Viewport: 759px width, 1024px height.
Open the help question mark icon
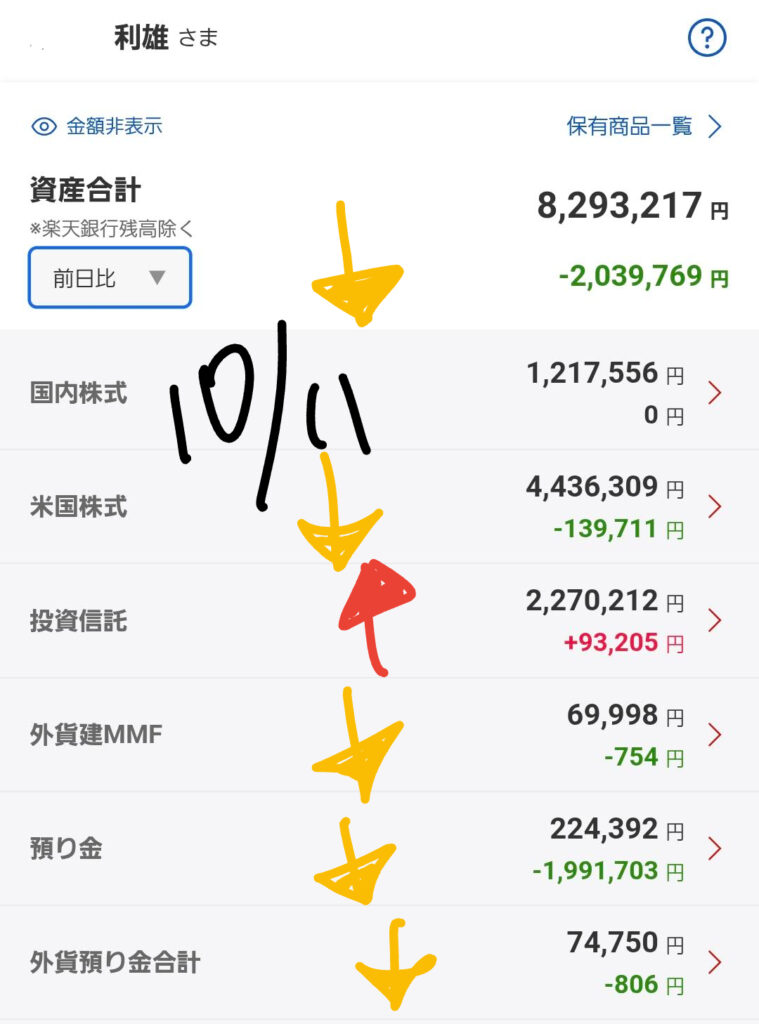click(707, 39)
